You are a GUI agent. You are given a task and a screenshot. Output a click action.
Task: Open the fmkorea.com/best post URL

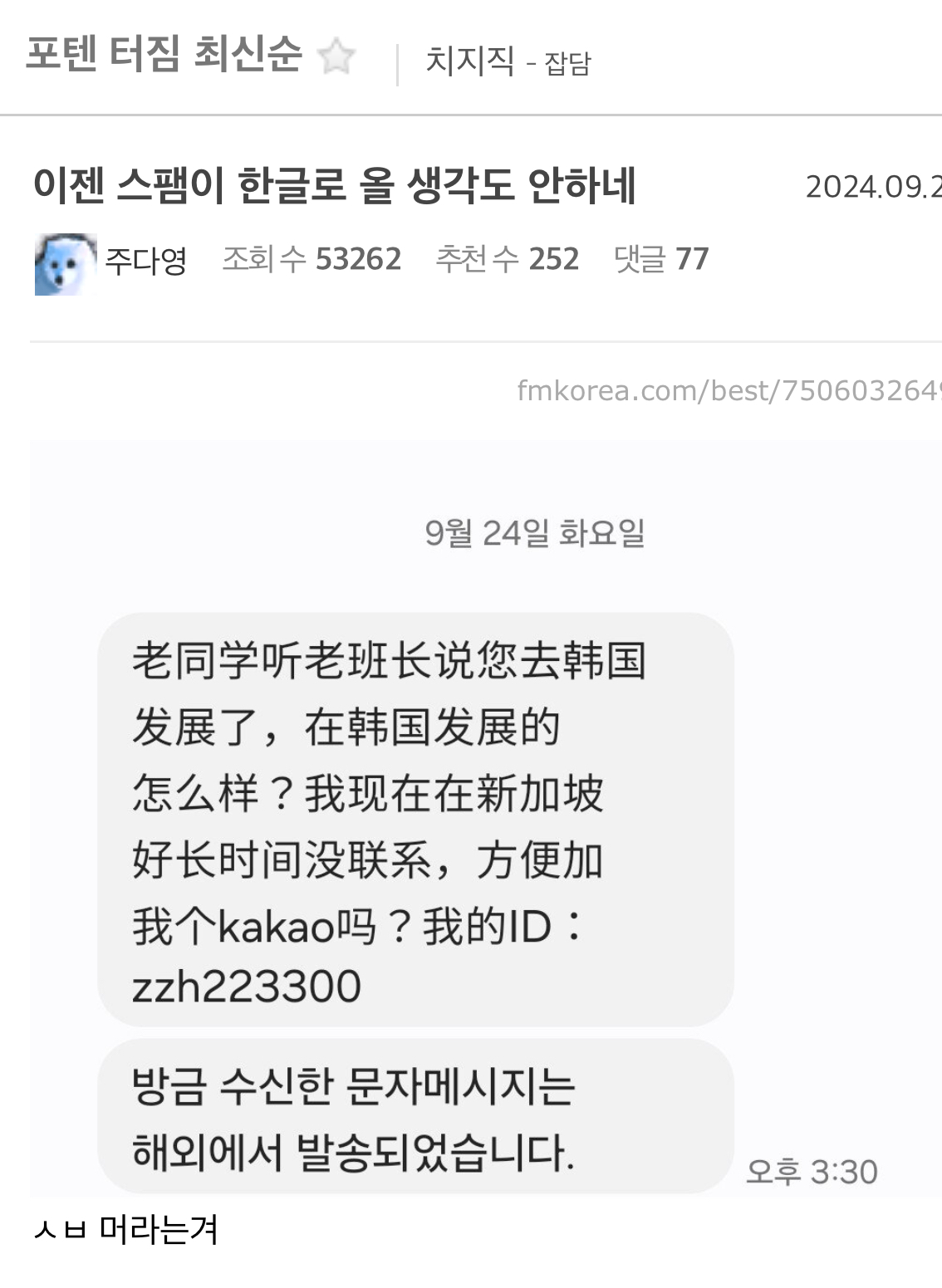728,390
